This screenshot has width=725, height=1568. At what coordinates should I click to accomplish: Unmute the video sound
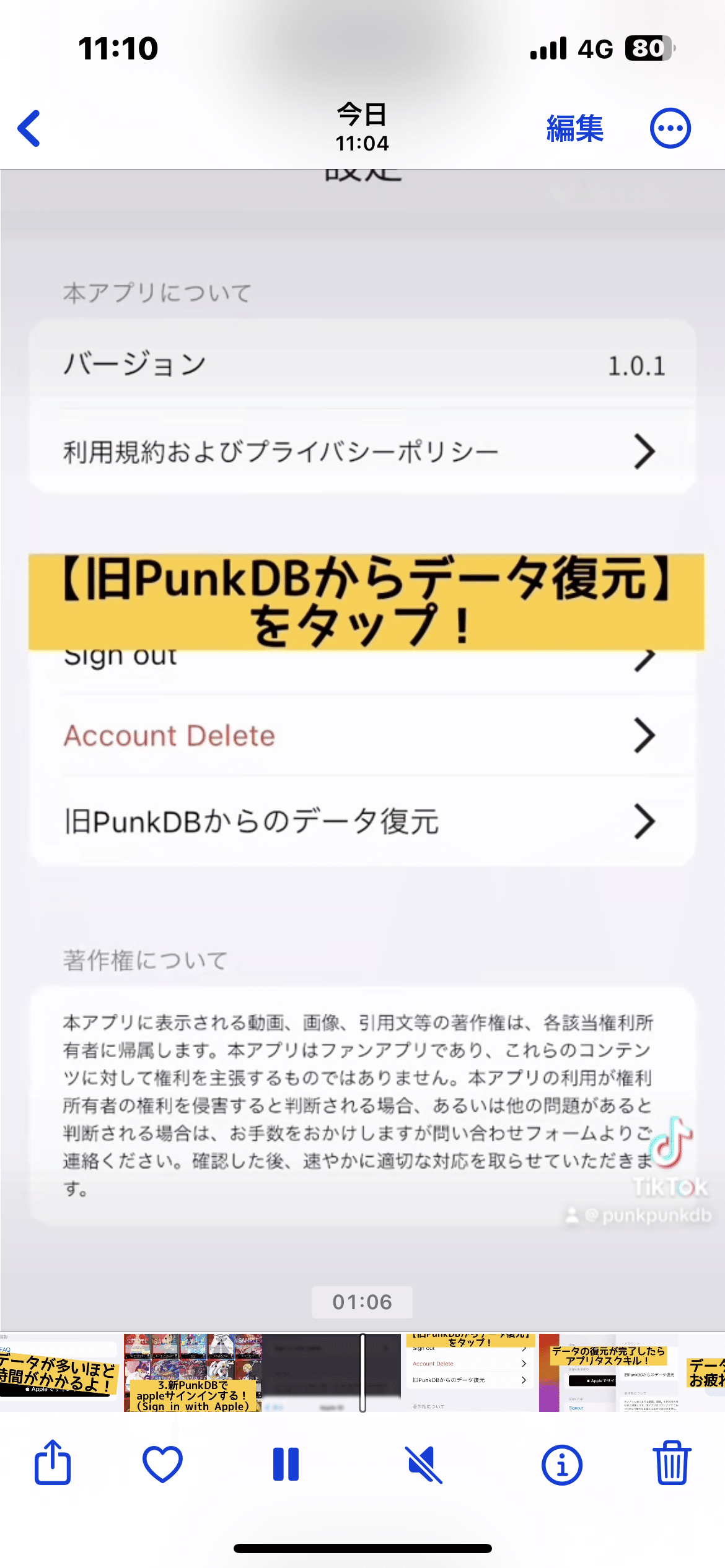click(424, 1464)
